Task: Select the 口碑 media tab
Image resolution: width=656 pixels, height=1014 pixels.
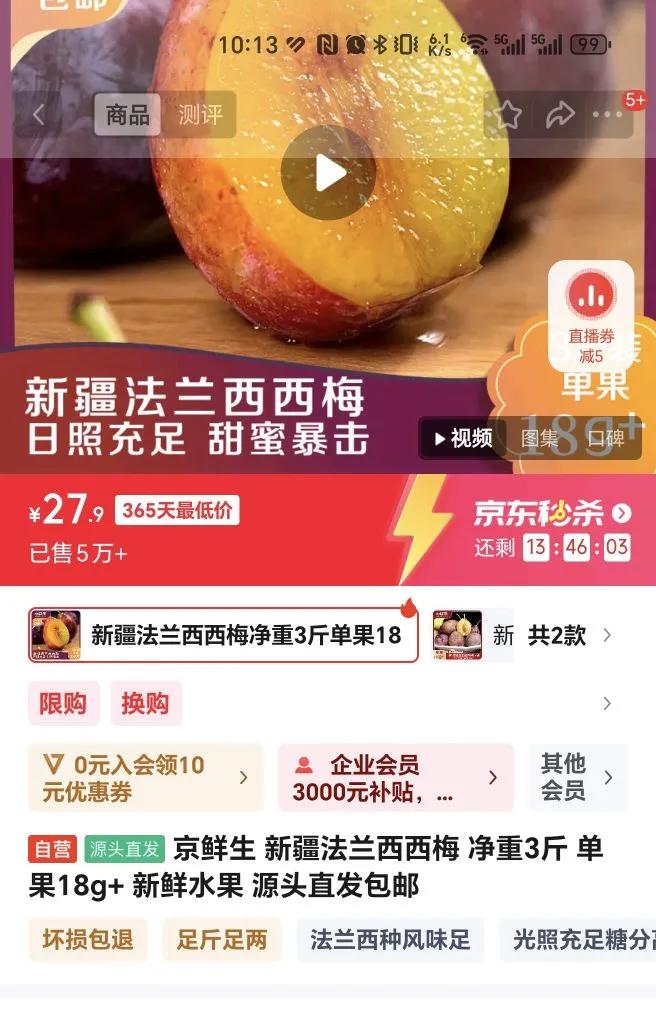Action: click(x=605, y=439)
